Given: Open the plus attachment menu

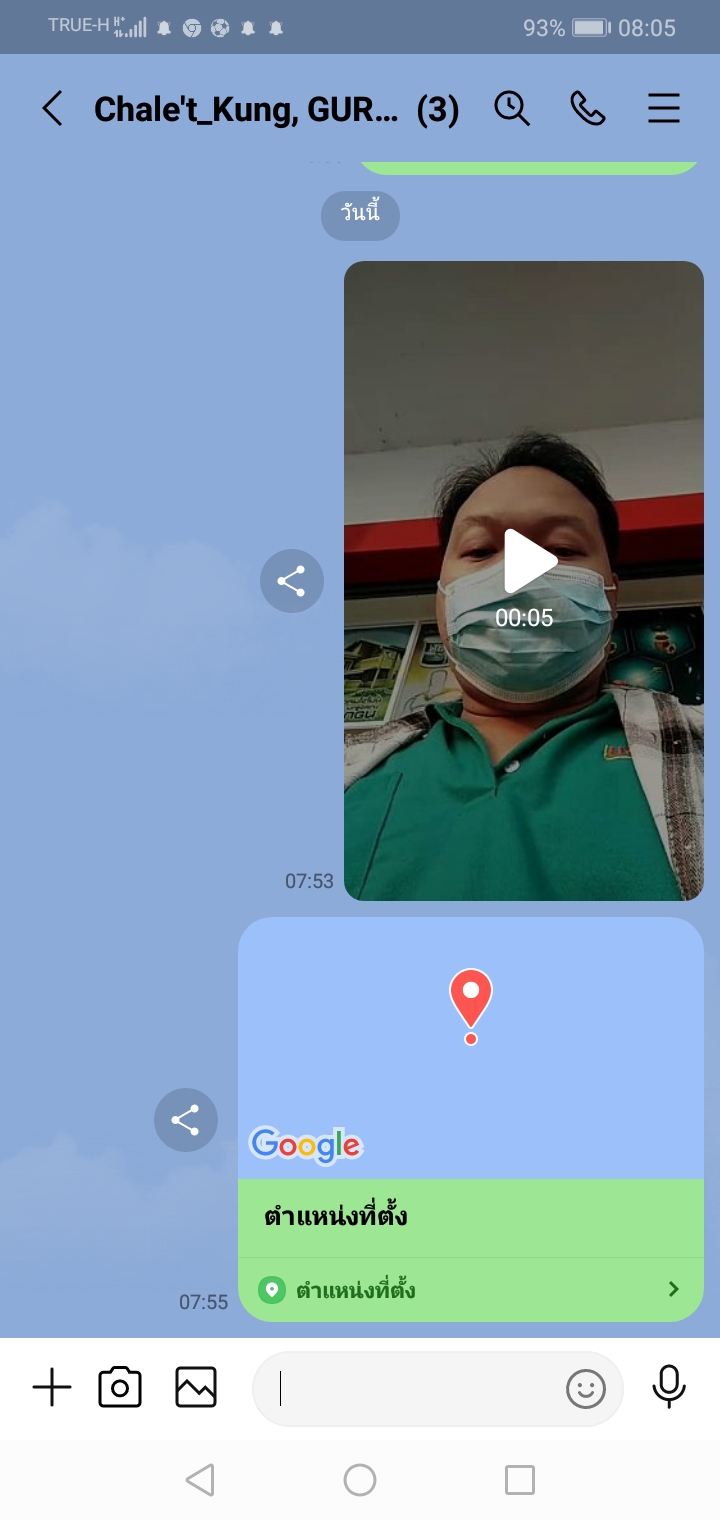Looking at the screenshot, I should 52,1388.
